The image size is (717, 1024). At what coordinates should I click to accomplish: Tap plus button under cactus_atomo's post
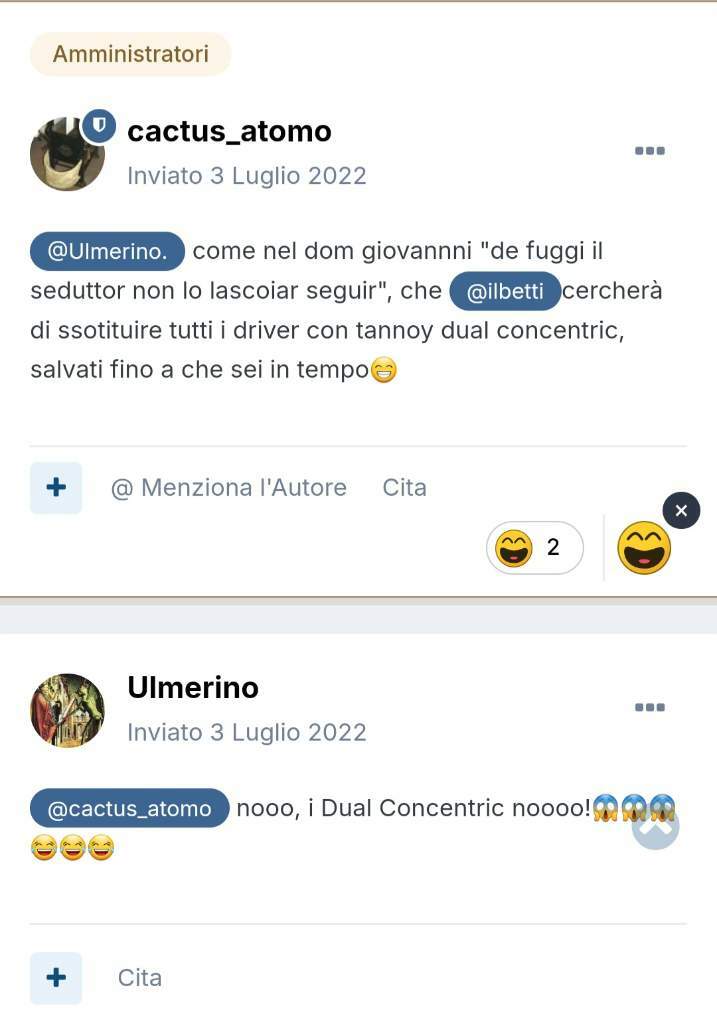pos(56,488)
